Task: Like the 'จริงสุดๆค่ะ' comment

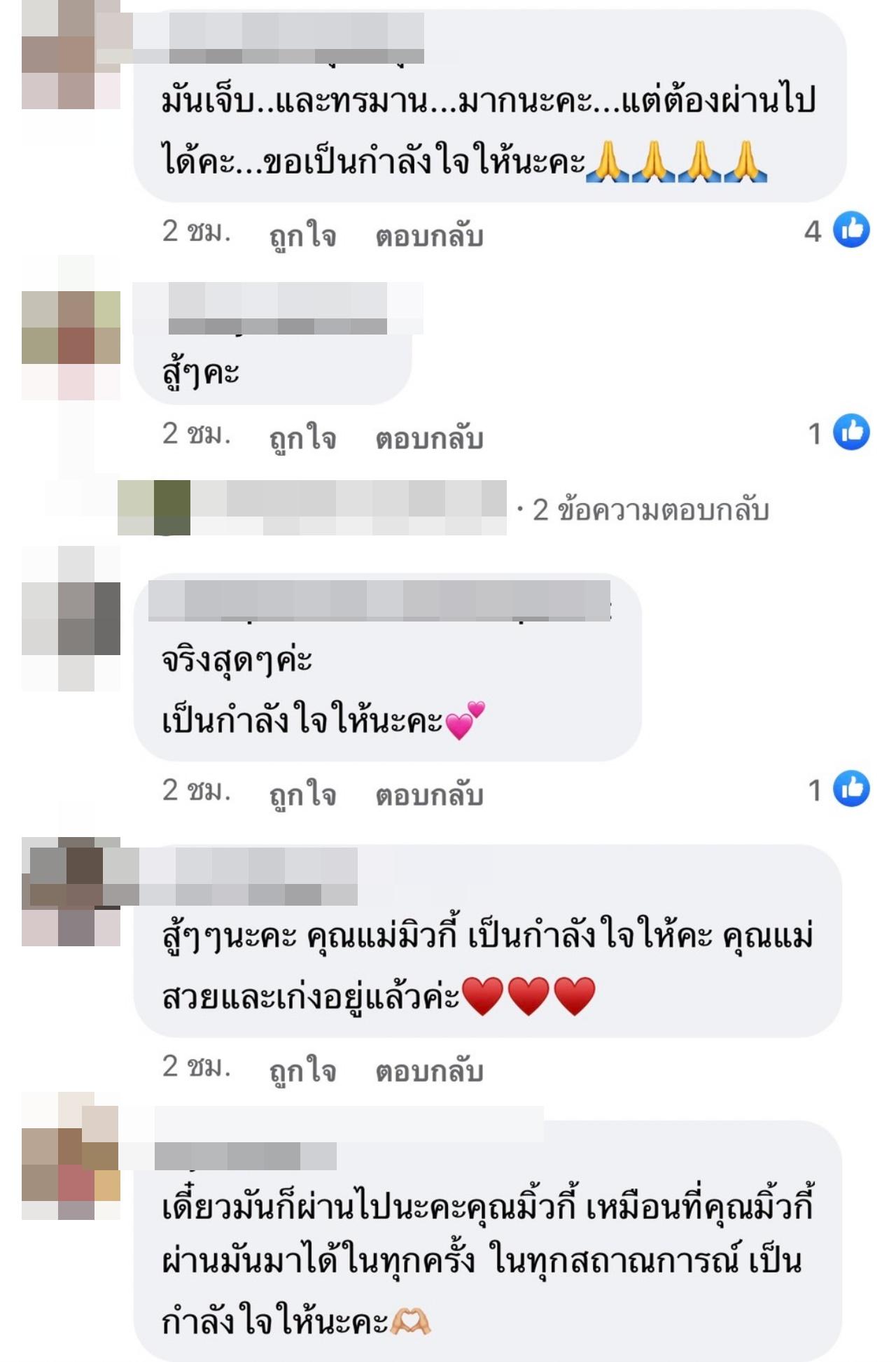Action: pyautogui.click(x=302, y=794)
